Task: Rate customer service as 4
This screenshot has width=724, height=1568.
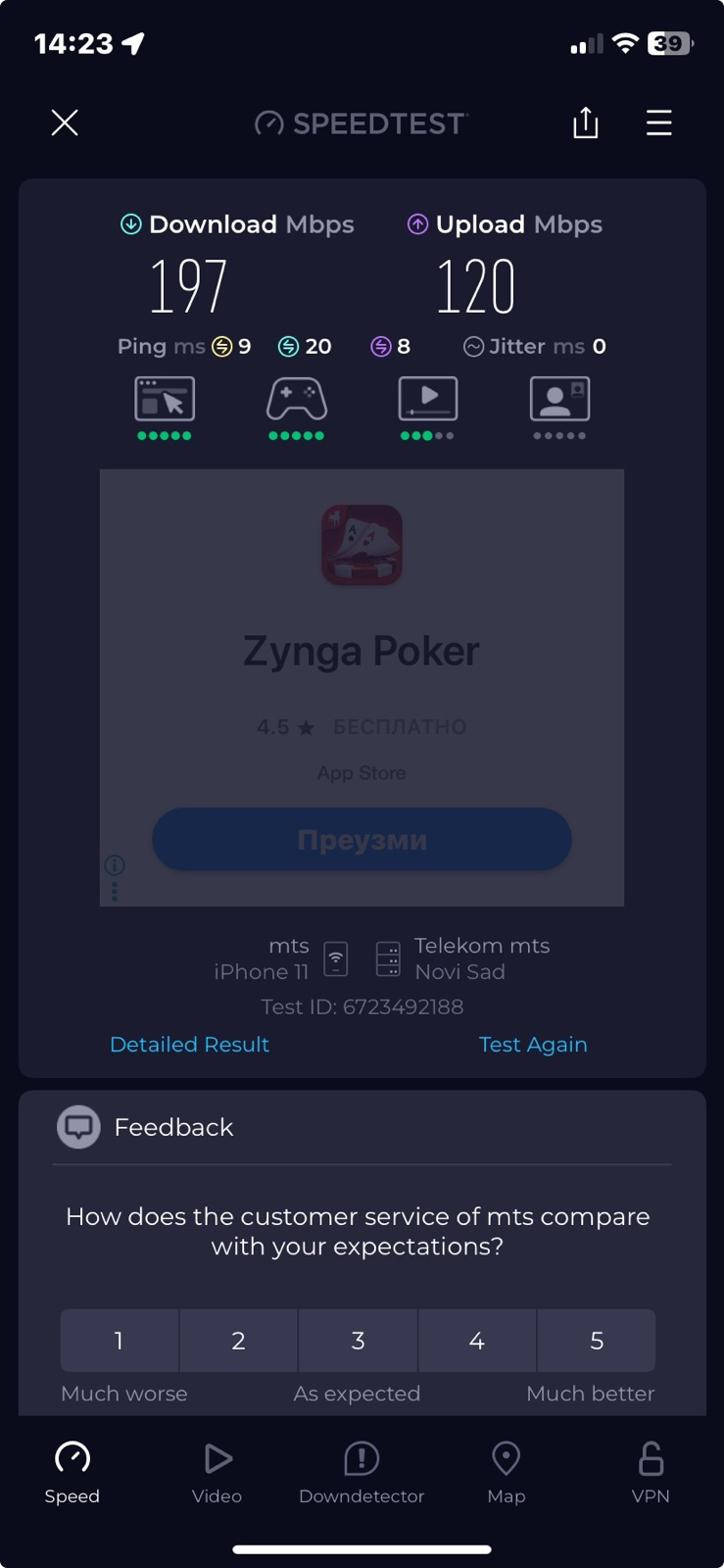Action: 477,1341
